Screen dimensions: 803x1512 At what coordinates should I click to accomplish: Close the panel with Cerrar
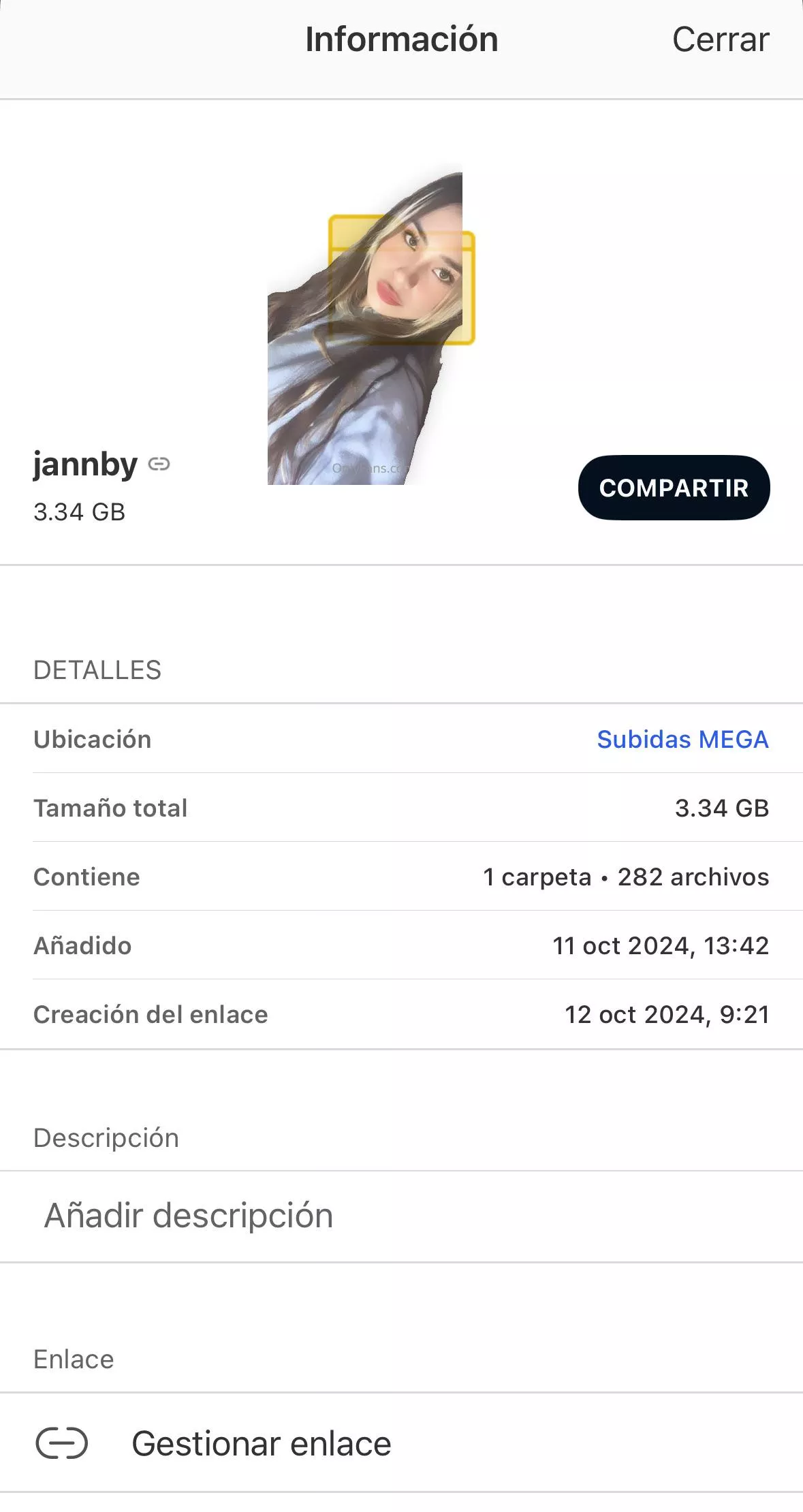click(721, 39)
